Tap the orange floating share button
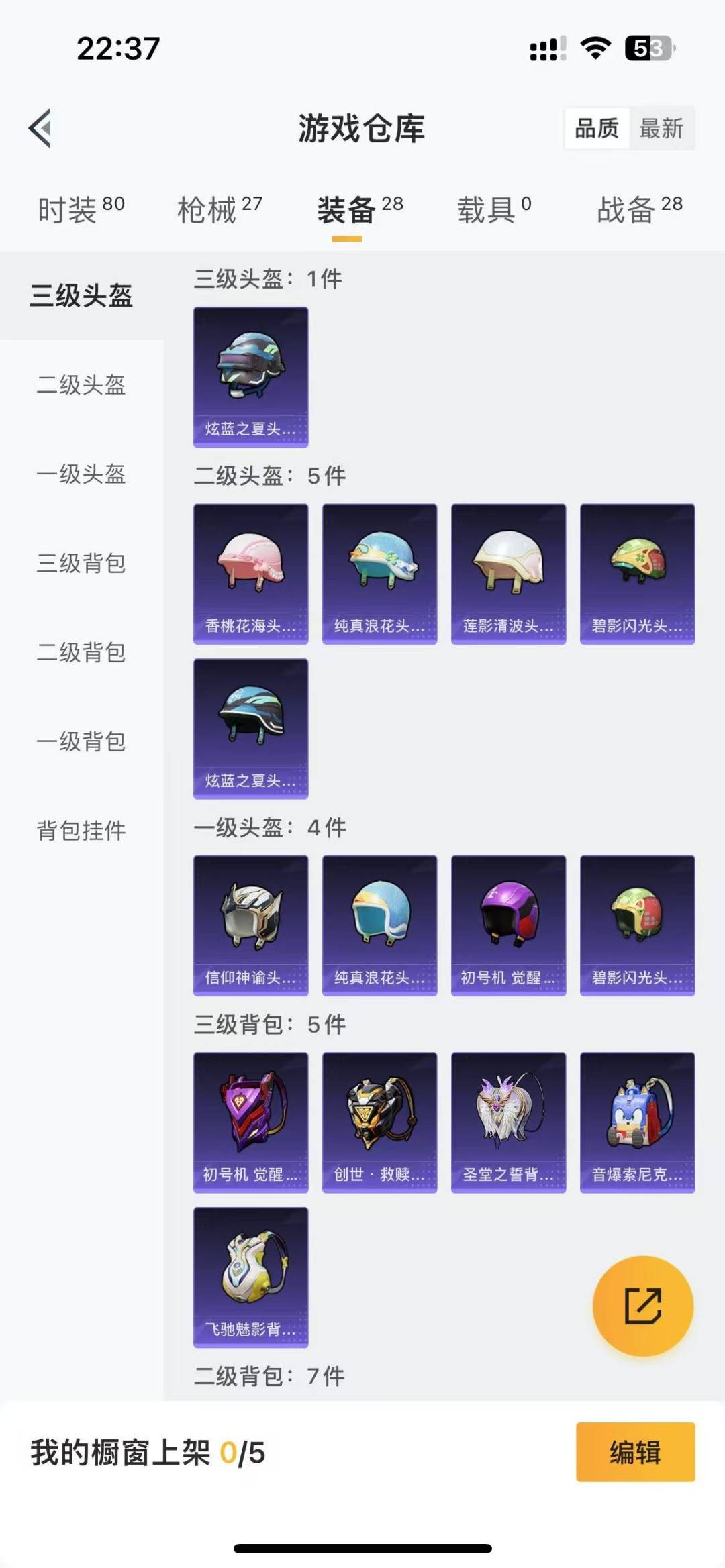This screenshot has height=1568, width=725. coord(643,1306)
